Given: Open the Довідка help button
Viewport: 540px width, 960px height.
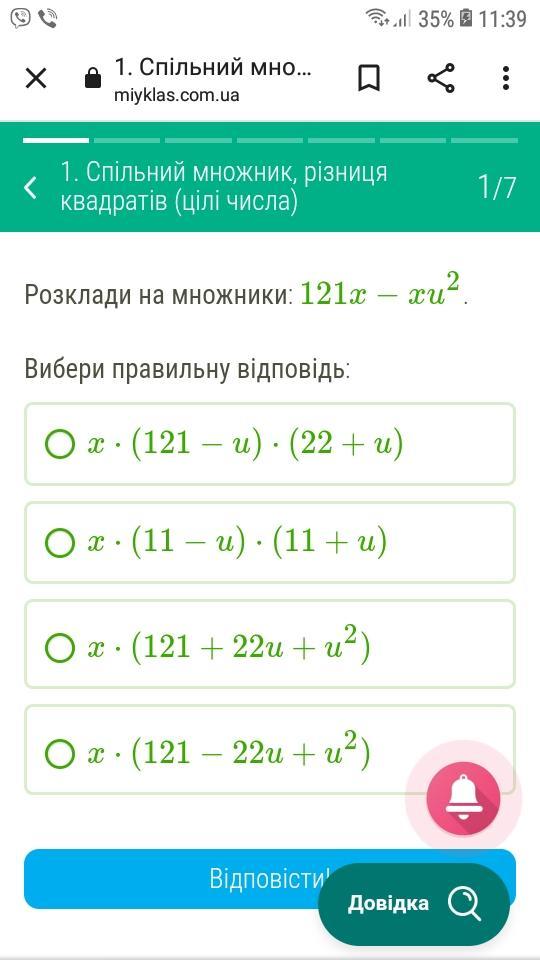Looking at the screenshot, I should click(x=414, y=904).
